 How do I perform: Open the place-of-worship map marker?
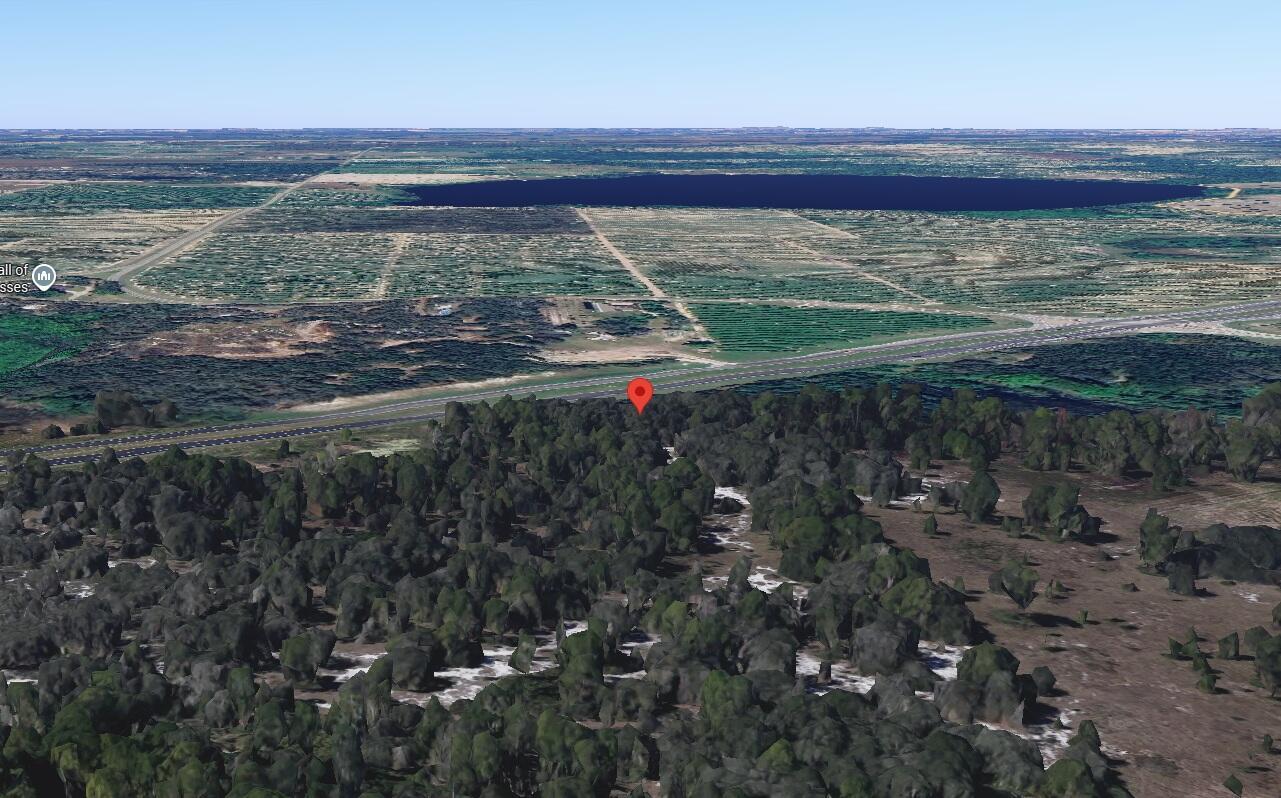pyautogui.click(x=43, y=277)
